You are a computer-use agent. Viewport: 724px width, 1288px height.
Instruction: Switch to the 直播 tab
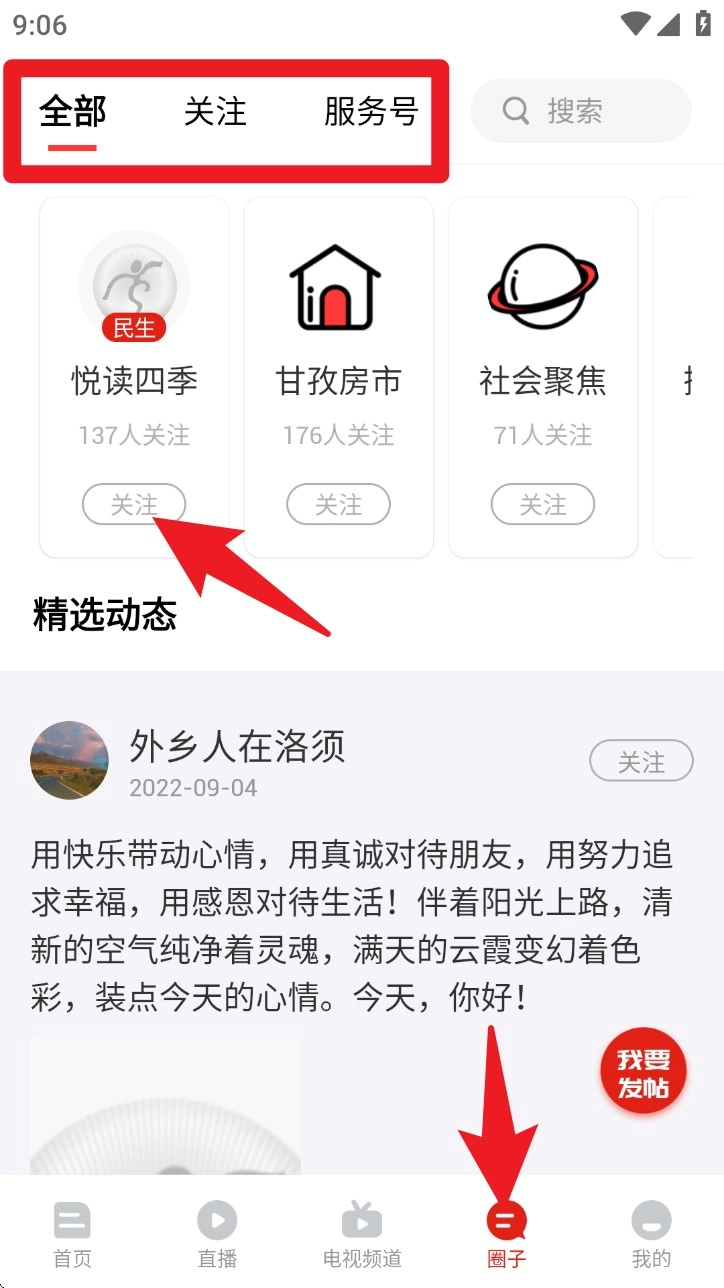pos(217,1234)
